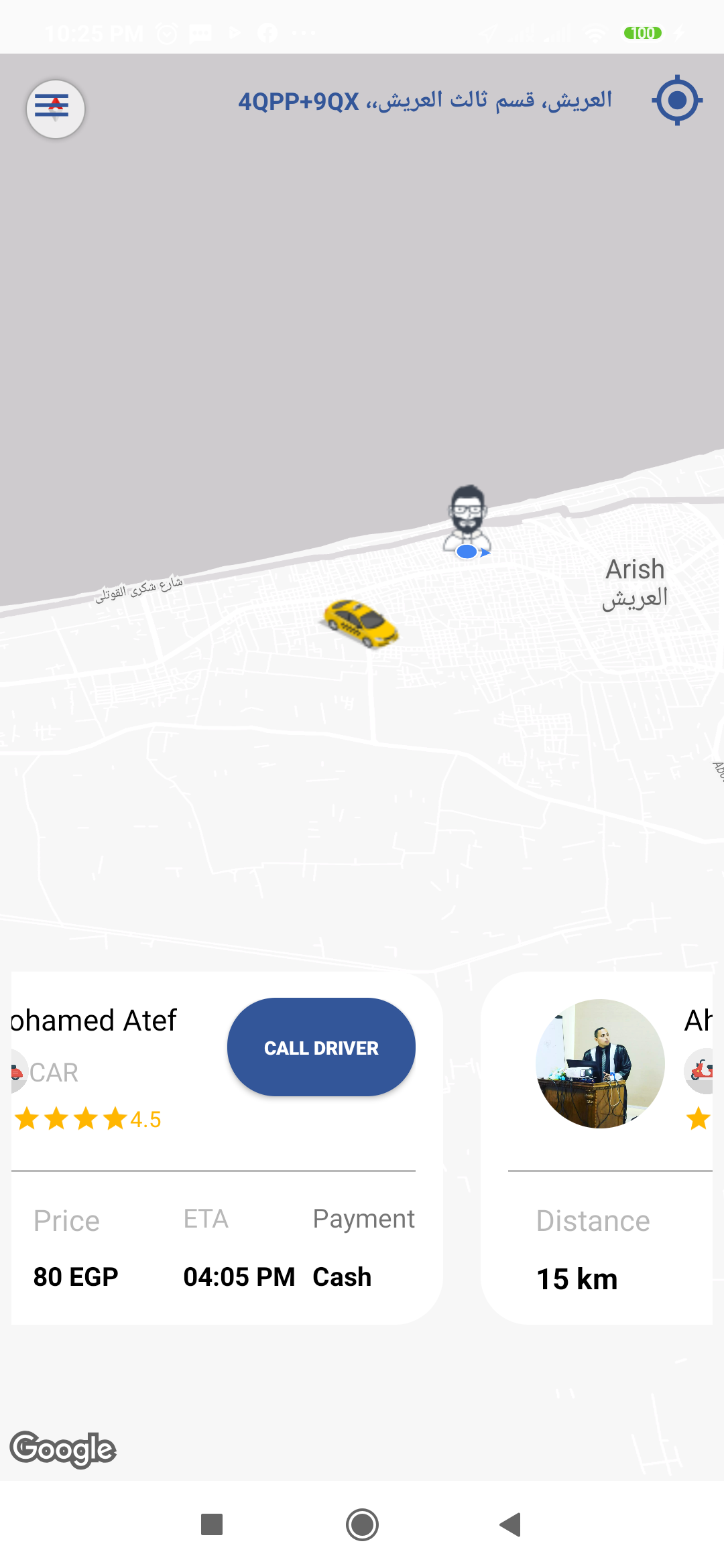Image resolution: width=724 pixels, height=1568 pixels.
Task: Tap the scooter icon on Ahmed's card
Action: coord(701,1072)
